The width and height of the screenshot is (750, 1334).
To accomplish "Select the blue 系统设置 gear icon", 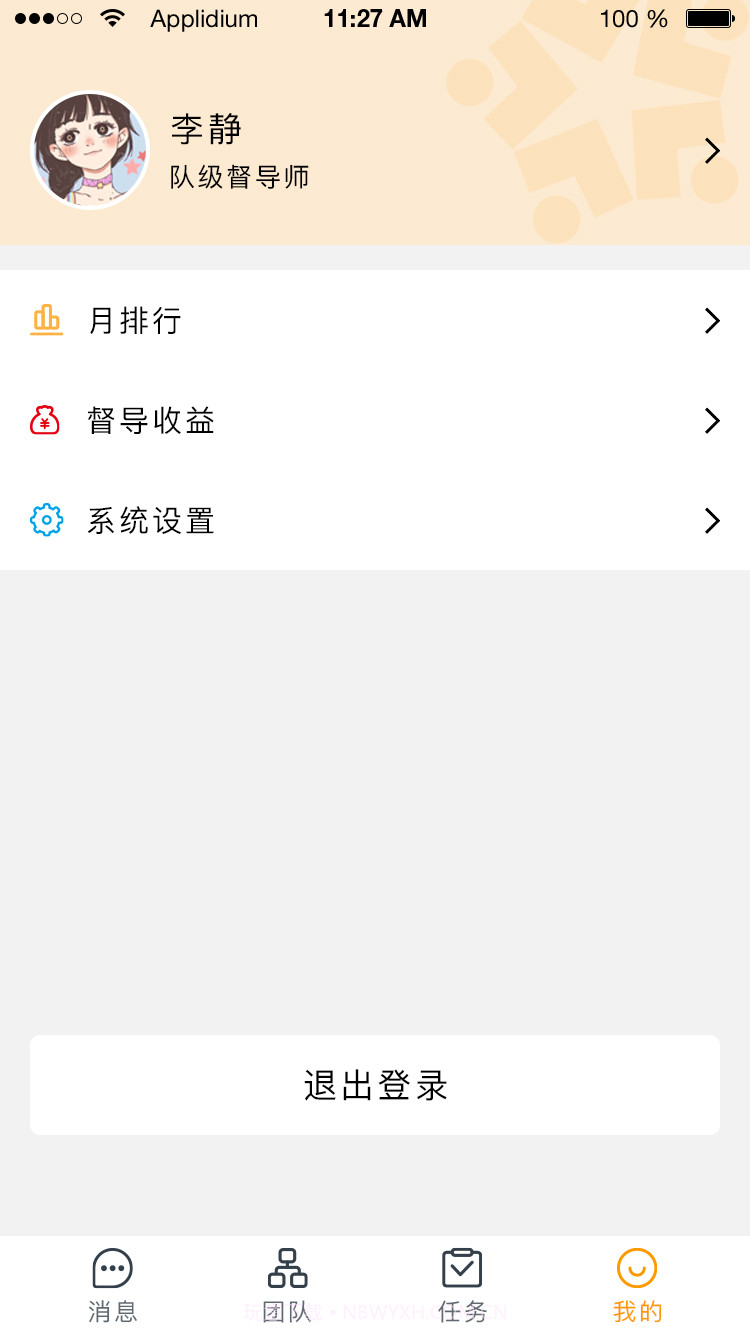I will click(x=46, y=520).
